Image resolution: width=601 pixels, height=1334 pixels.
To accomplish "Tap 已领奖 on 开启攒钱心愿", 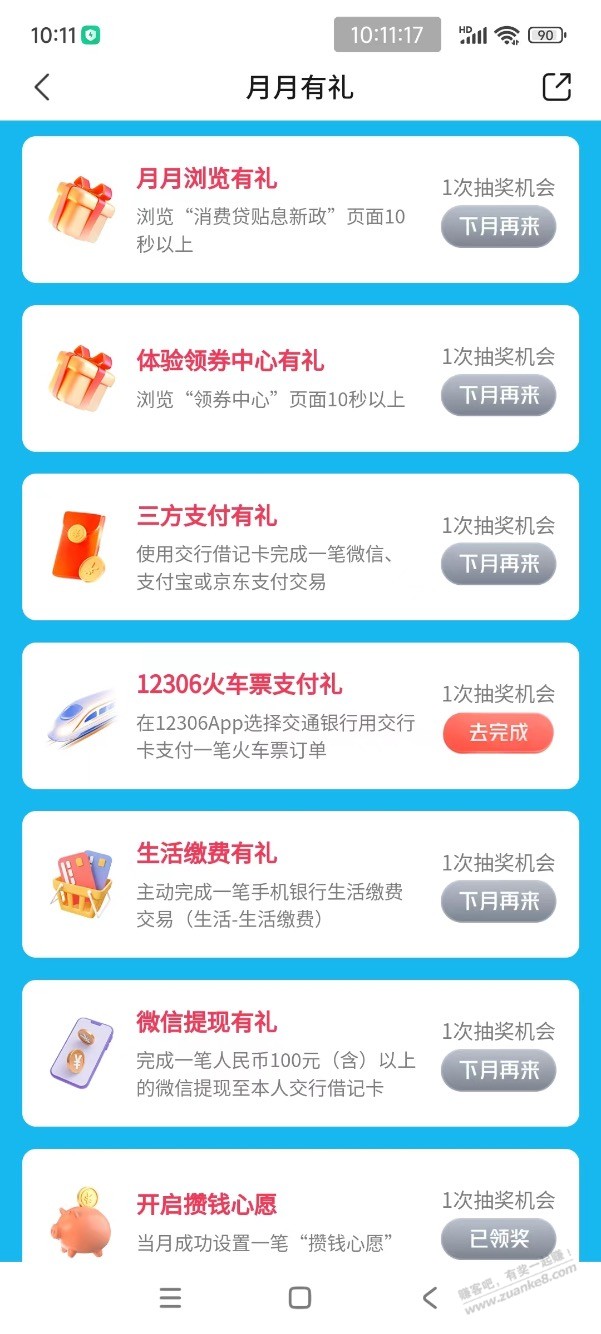I will 498,1239.
